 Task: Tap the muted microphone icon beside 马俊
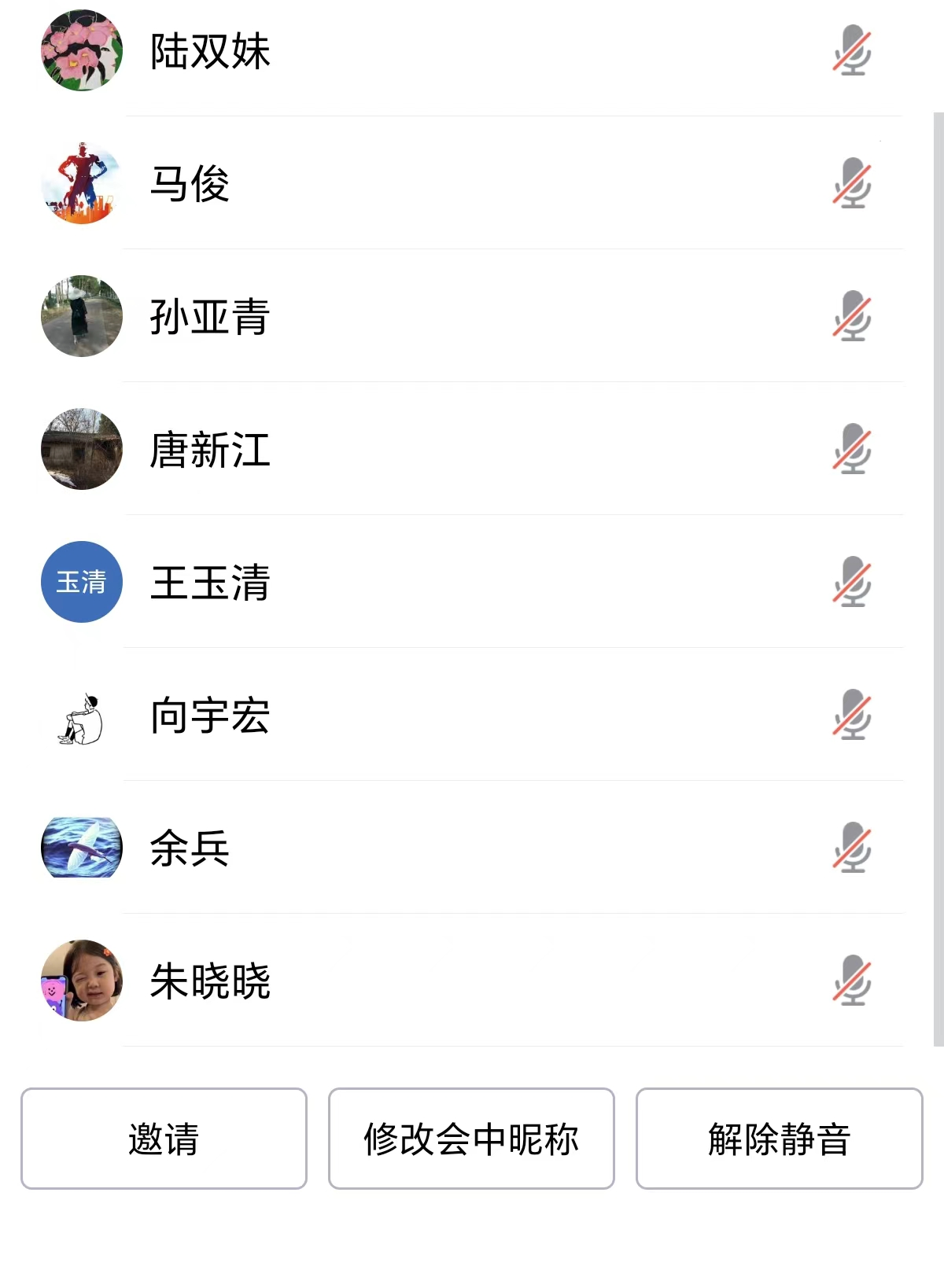(x=852, y=184)
